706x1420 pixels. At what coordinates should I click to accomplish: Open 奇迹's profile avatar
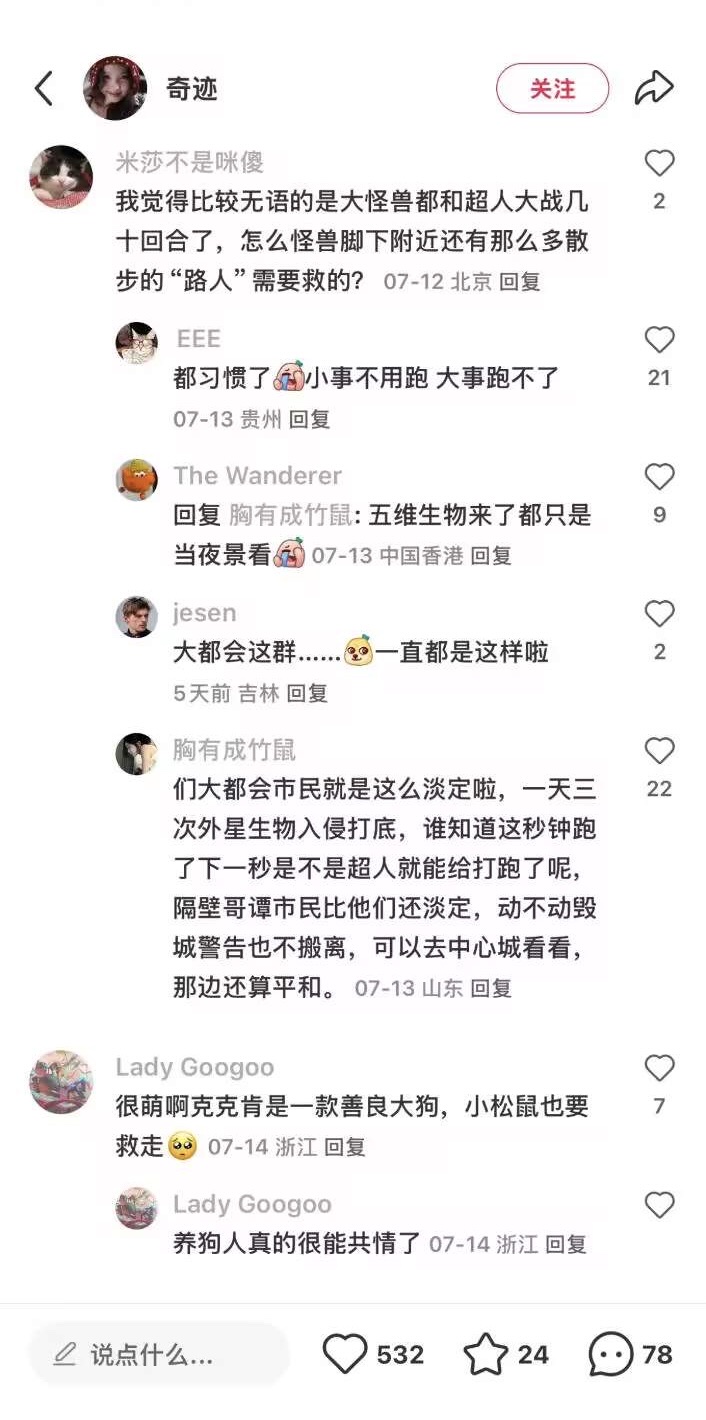point(115,88)
